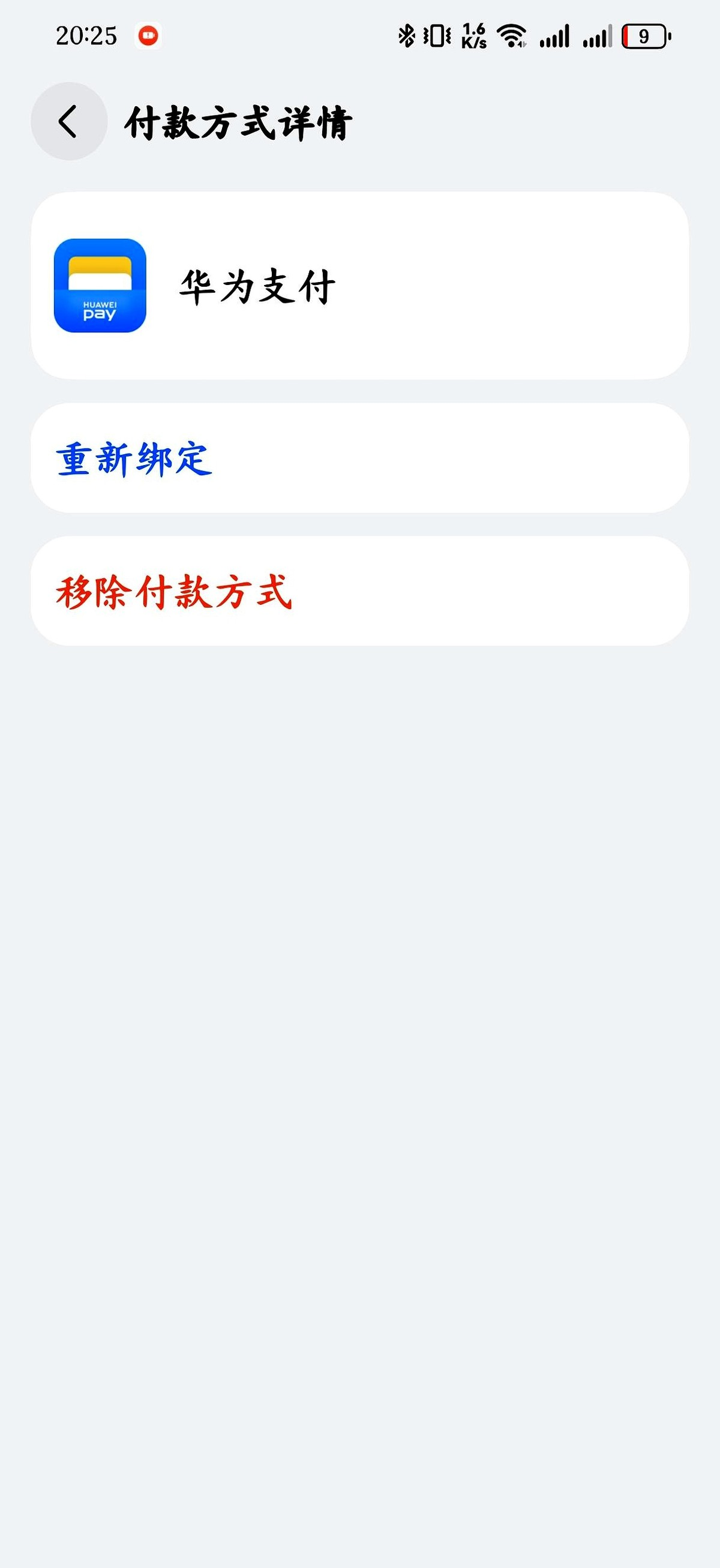Viewport: 720px width, 1568px height.
Task: Tap 重新绑定 to rebind payment
Action: point(134,458)
